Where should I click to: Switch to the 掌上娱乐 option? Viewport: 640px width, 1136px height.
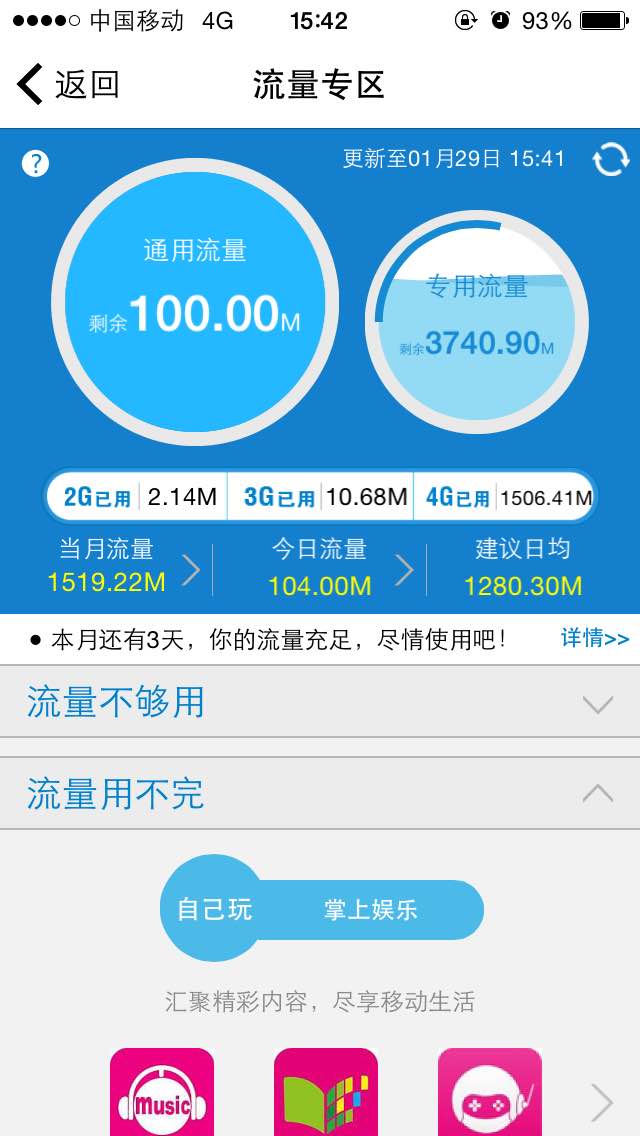tap(371, 910)
